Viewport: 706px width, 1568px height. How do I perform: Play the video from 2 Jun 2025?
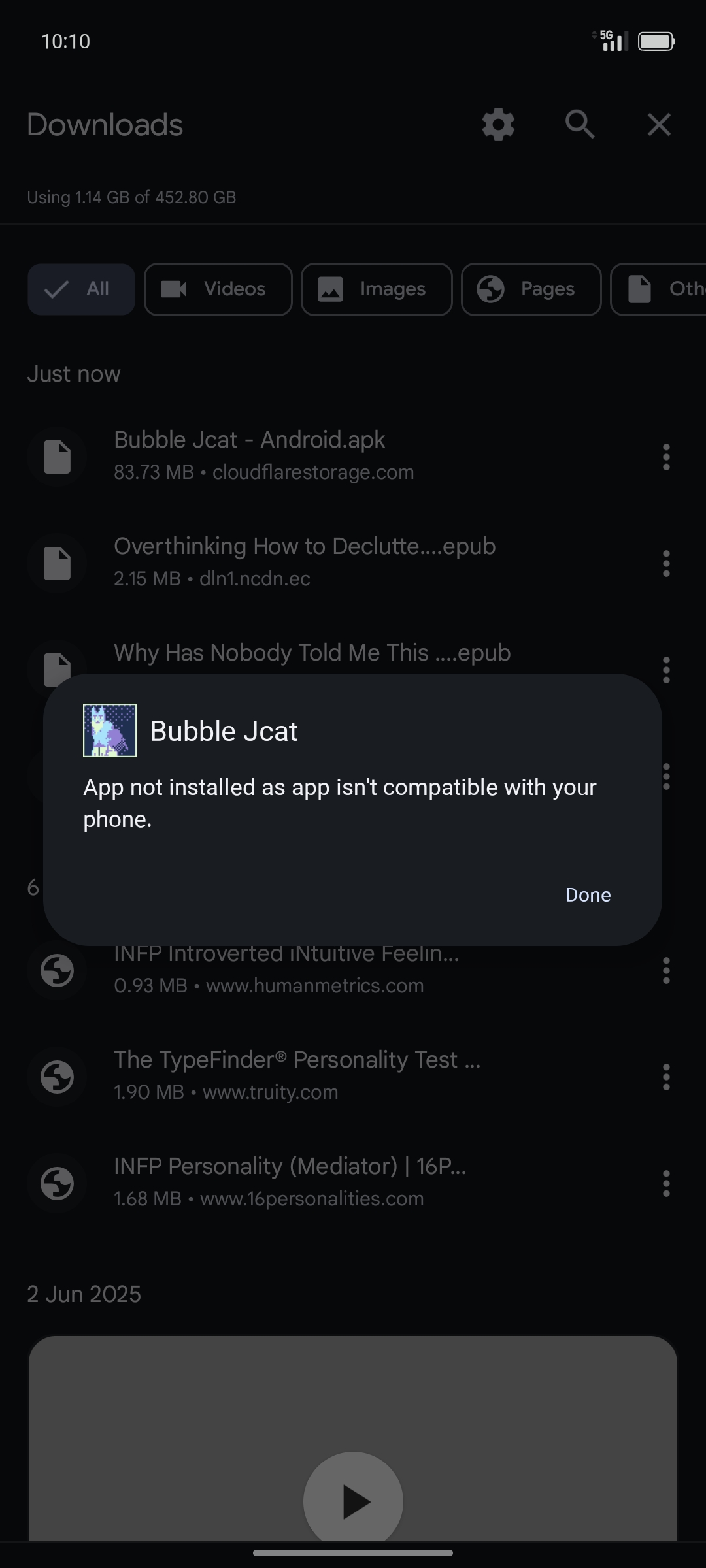coord(353,1501)
